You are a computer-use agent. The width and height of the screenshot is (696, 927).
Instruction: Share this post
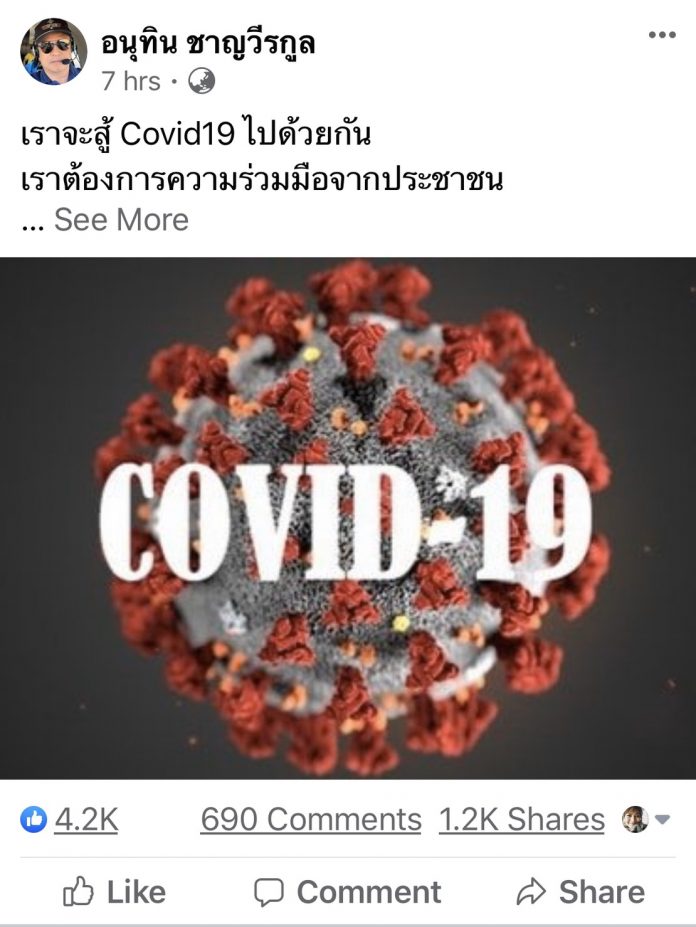click(x=579, y=891)
